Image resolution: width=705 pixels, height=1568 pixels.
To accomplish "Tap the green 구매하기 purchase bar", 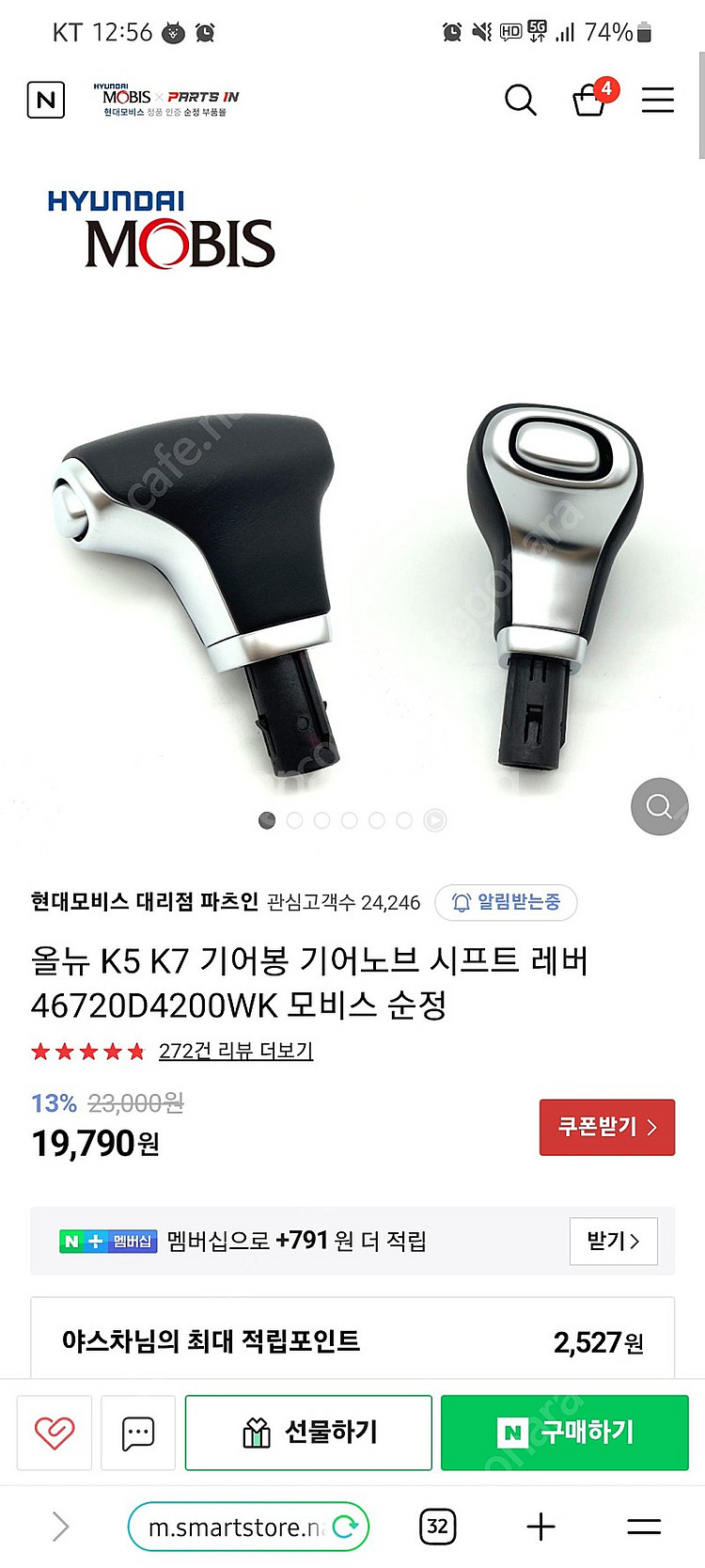I will 563,1433.
